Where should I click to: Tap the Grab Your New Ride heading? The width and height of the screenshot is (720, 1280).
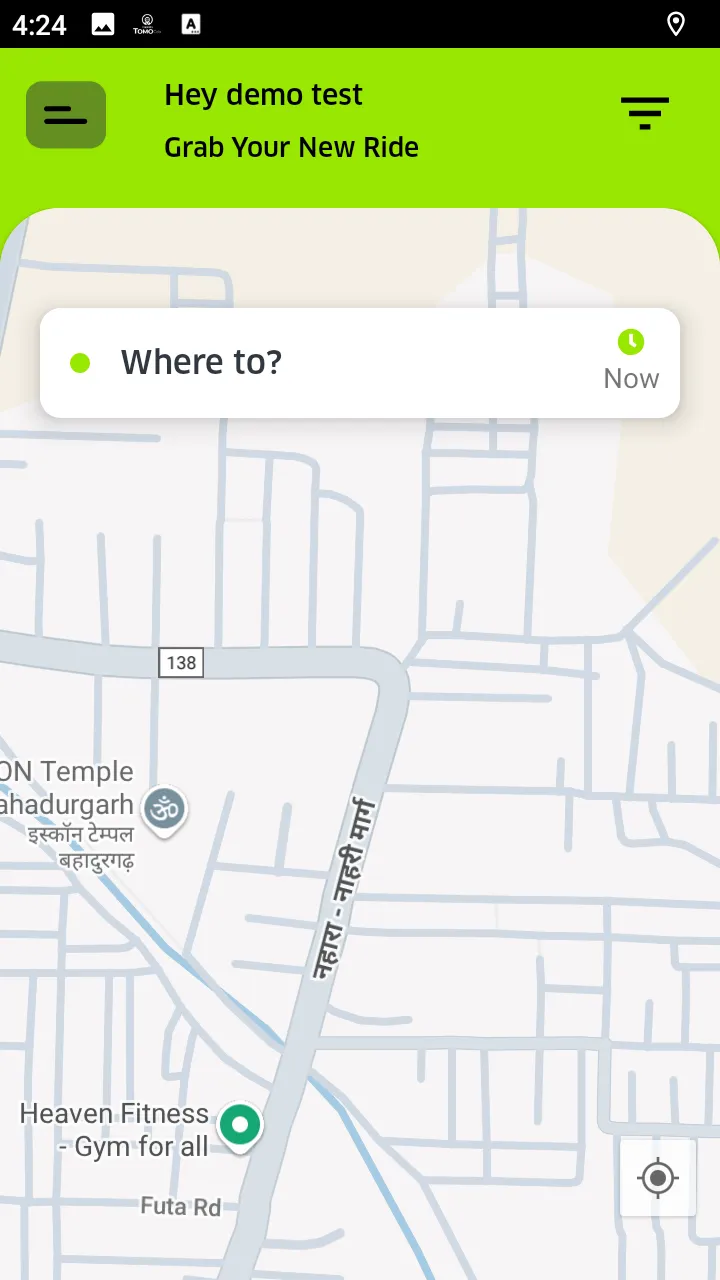(x=291, y=147)
